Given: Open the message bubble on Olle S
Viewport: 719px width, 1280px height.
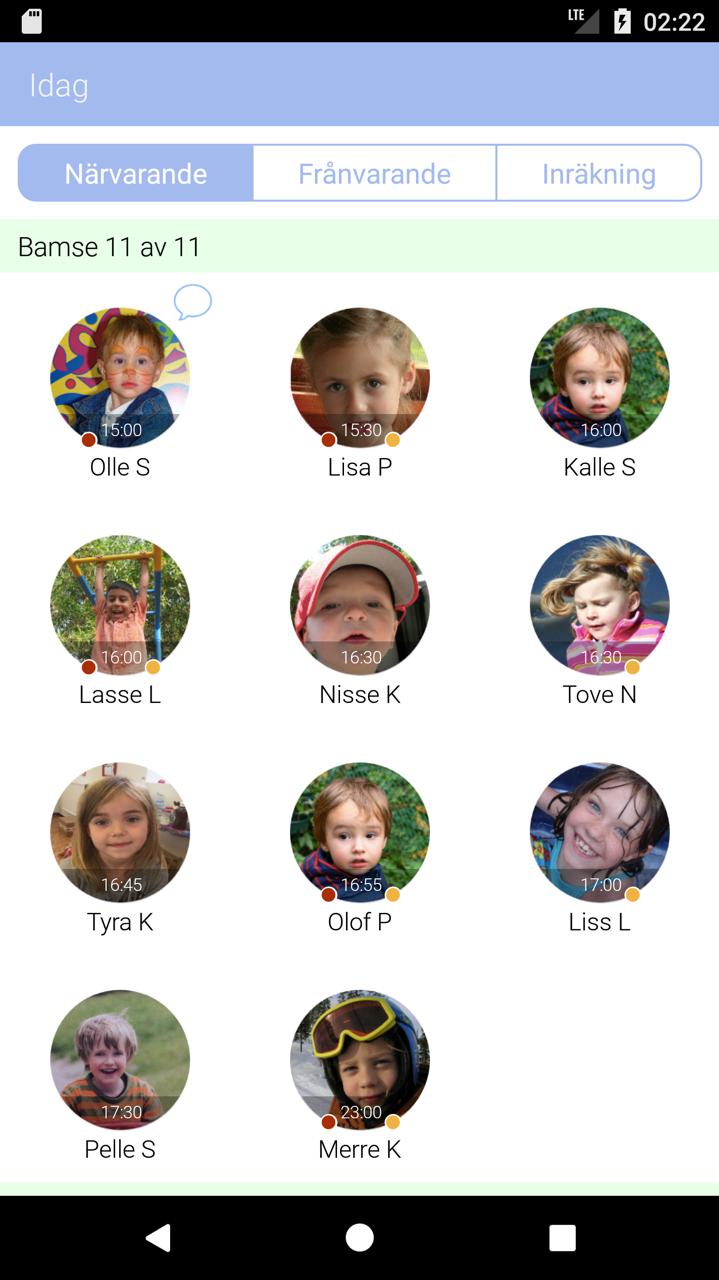Looking at the screenshot, I should (192, 301).
